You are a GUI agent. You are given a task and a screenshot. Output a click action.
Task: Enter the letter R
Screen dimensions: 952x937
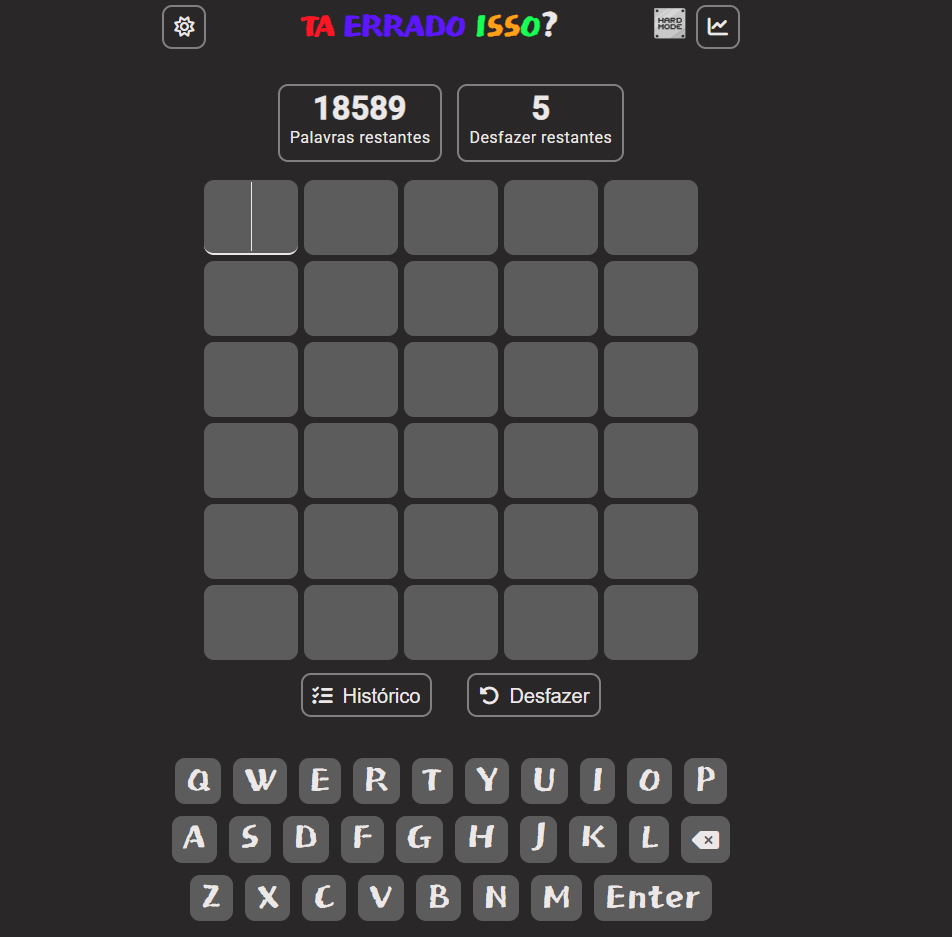(376, 780)
